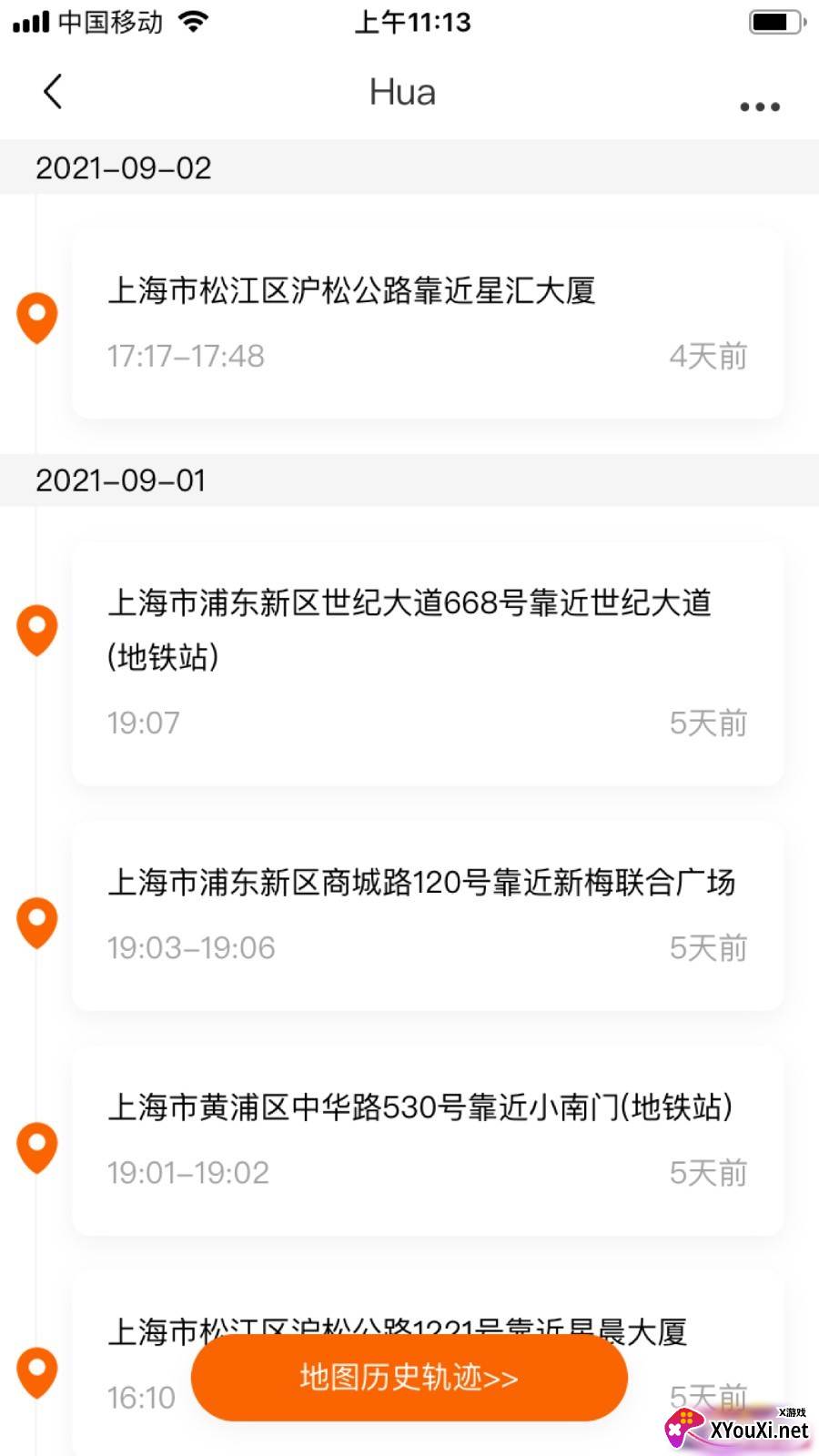Tap the 地图历史轨迹 button
The image size is (819, 1456).
(409, 1378)
